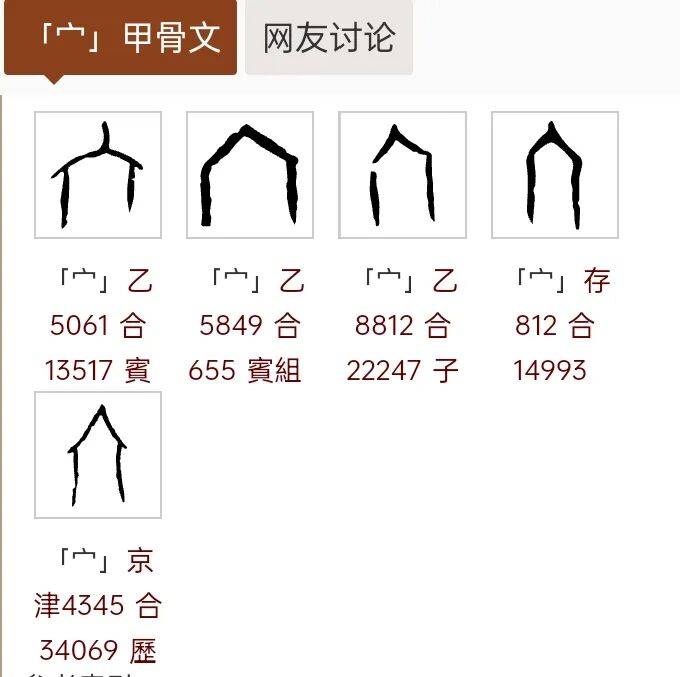Open glyph 京津4345 合34069
The height and width of the screenshot is (677, 680).
coord(98,455)
